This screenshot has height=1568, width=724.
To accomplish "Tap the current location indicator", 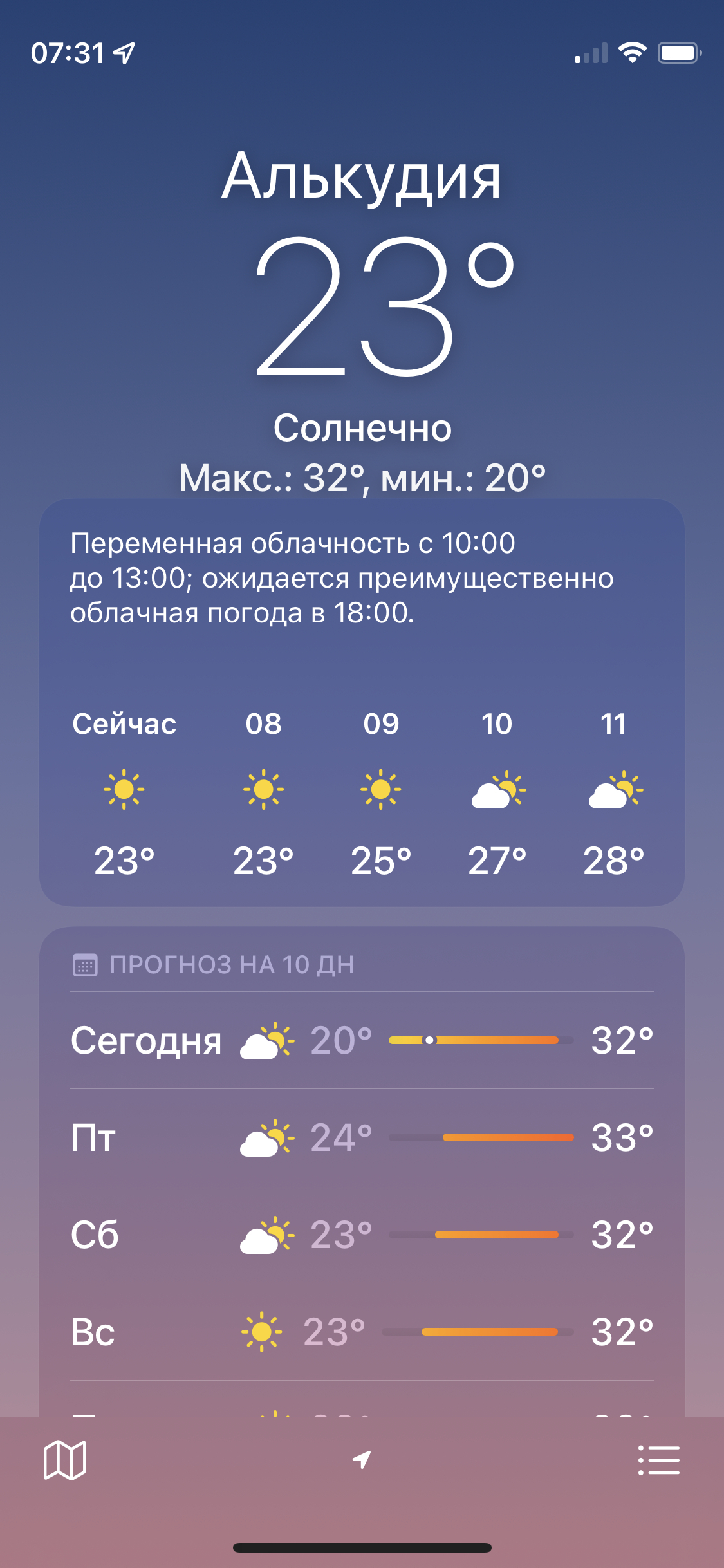I will coord(362,1460).
